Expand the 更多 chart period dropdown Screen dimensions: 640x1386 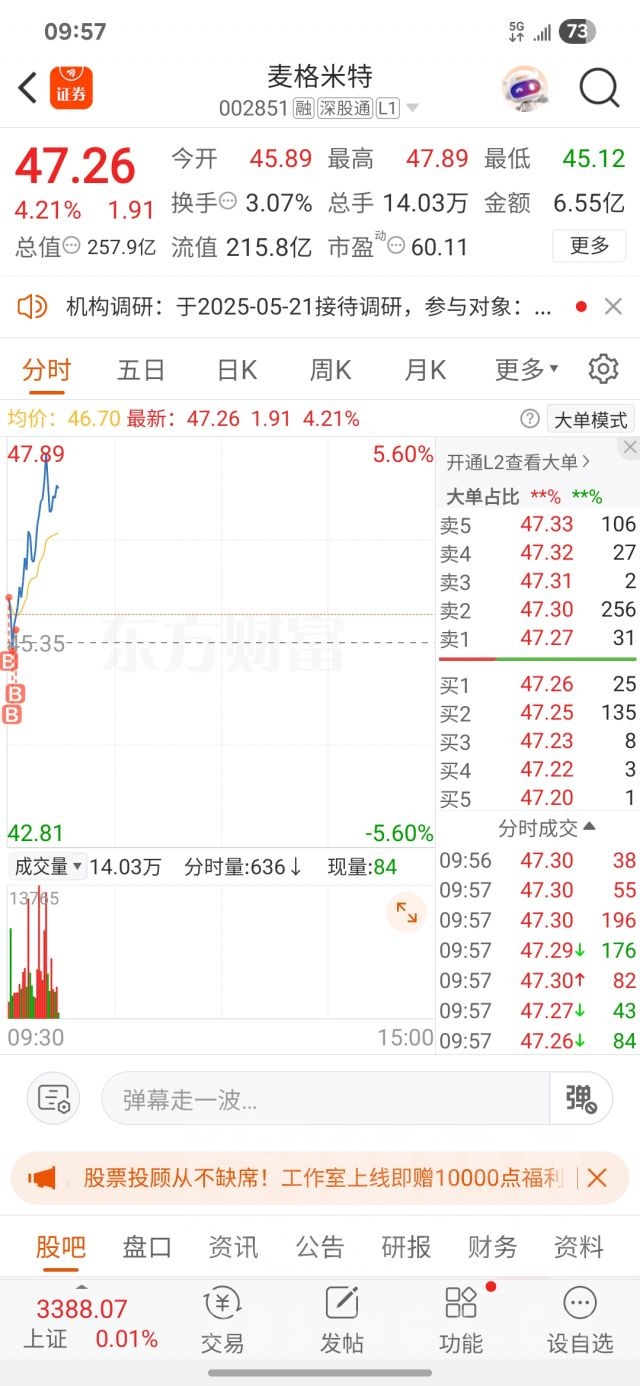click(526, 371)
